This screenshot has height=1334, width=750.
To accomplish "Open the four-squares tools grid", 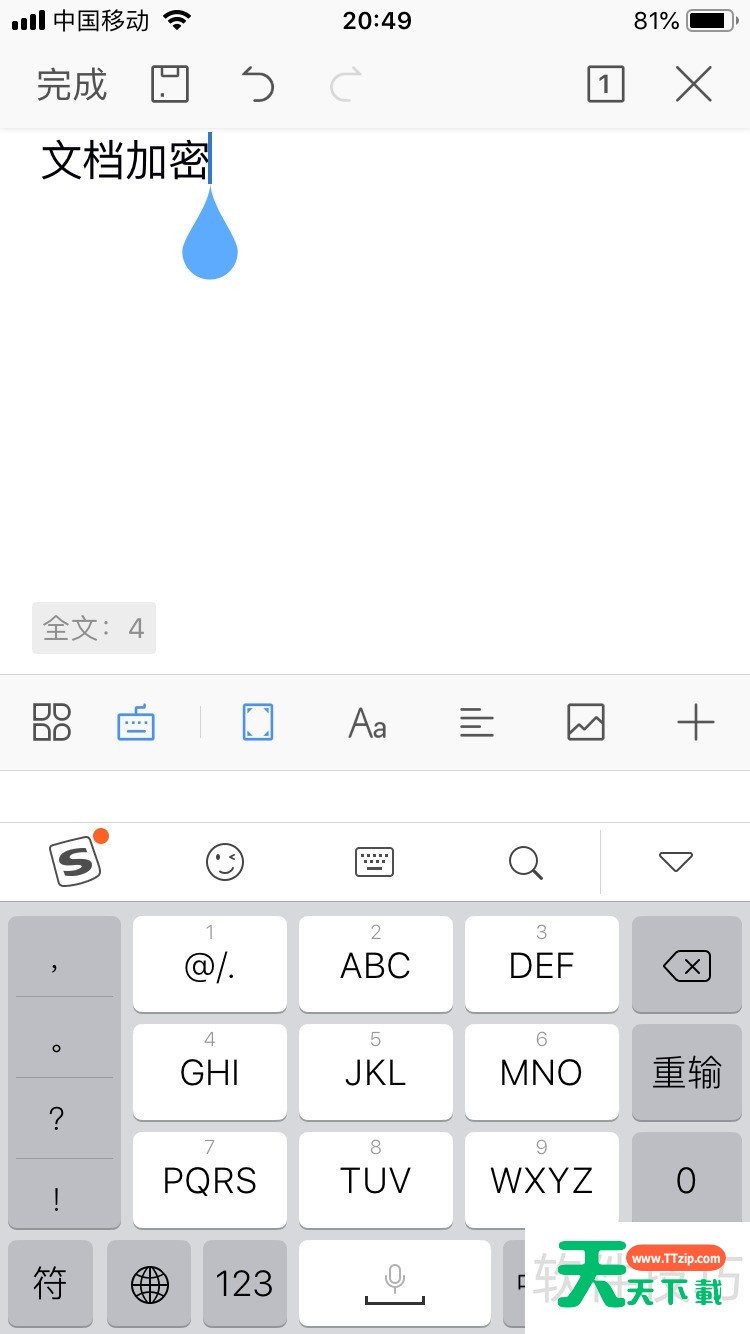I will coord(52,721).
